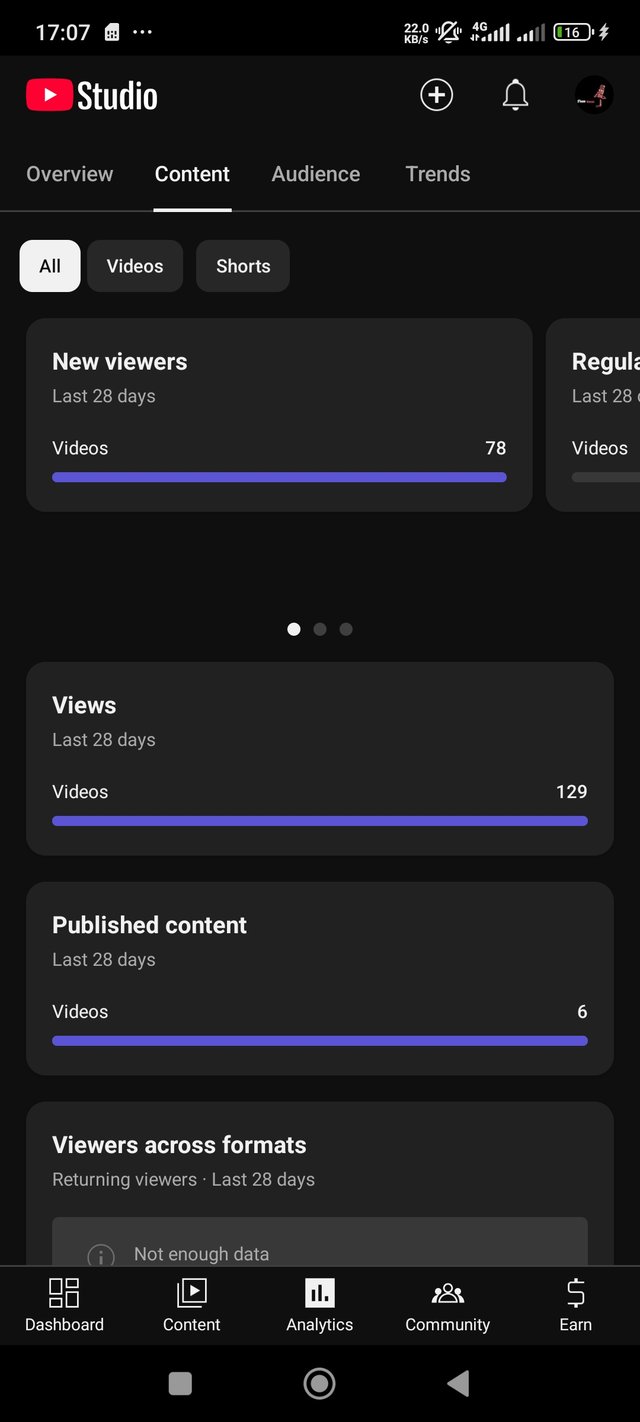Open the Published content card

coord(319,978)
